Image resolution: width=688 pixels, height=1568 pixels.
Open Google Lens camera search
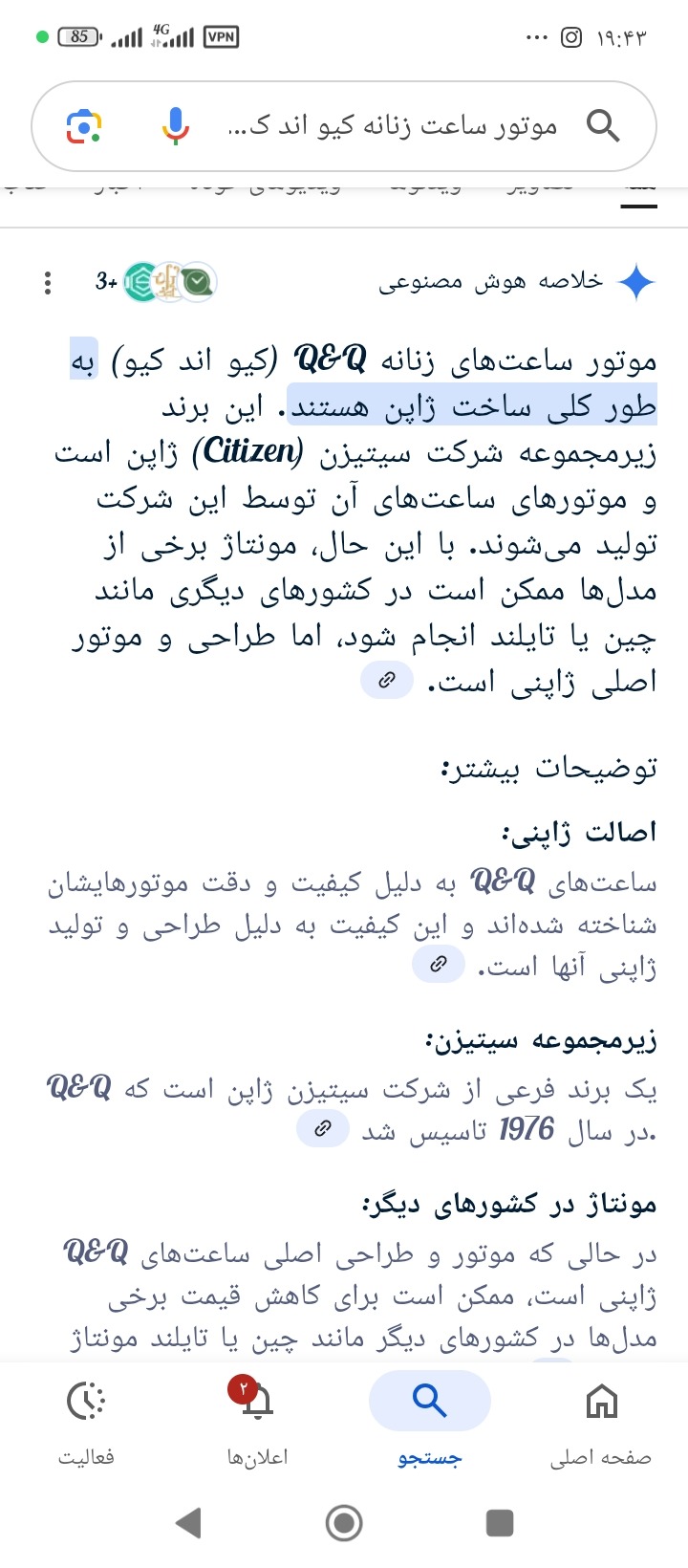tap(84, 126)
